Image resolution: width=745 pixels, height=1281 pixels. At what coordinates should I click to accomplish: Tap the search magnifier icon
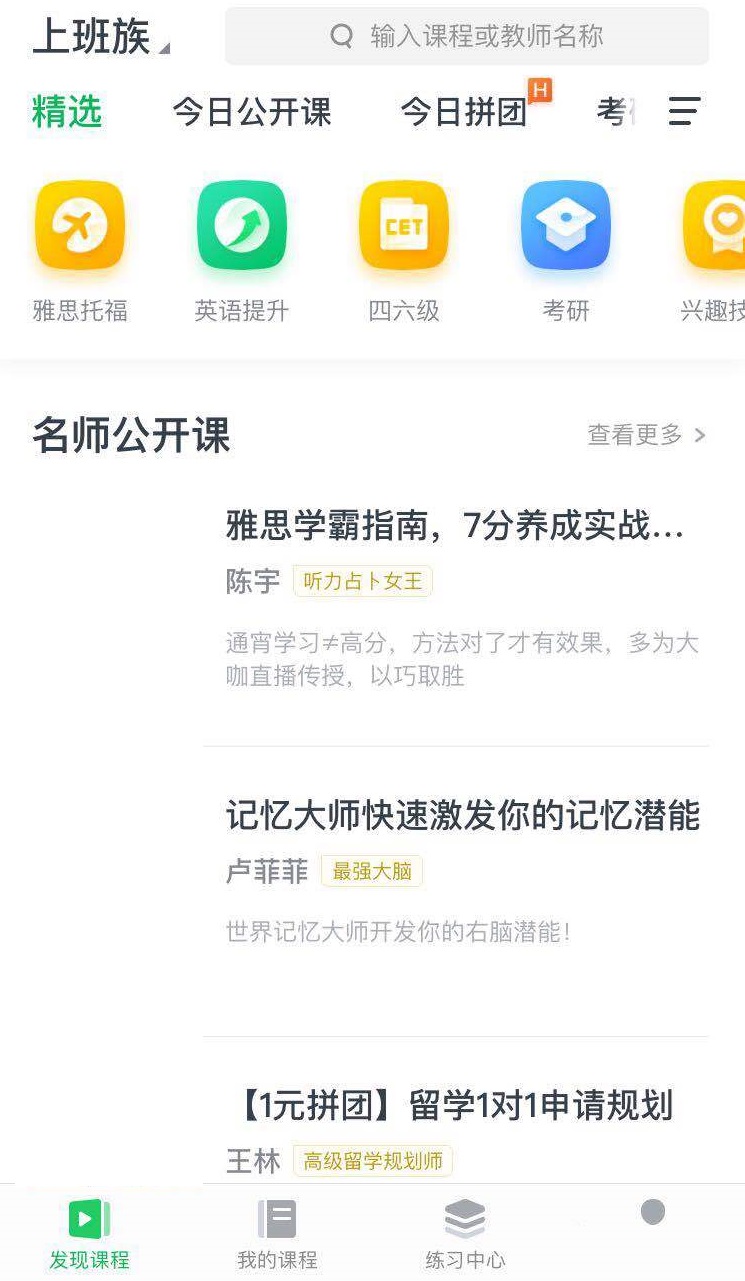click(x=337, y=37)
